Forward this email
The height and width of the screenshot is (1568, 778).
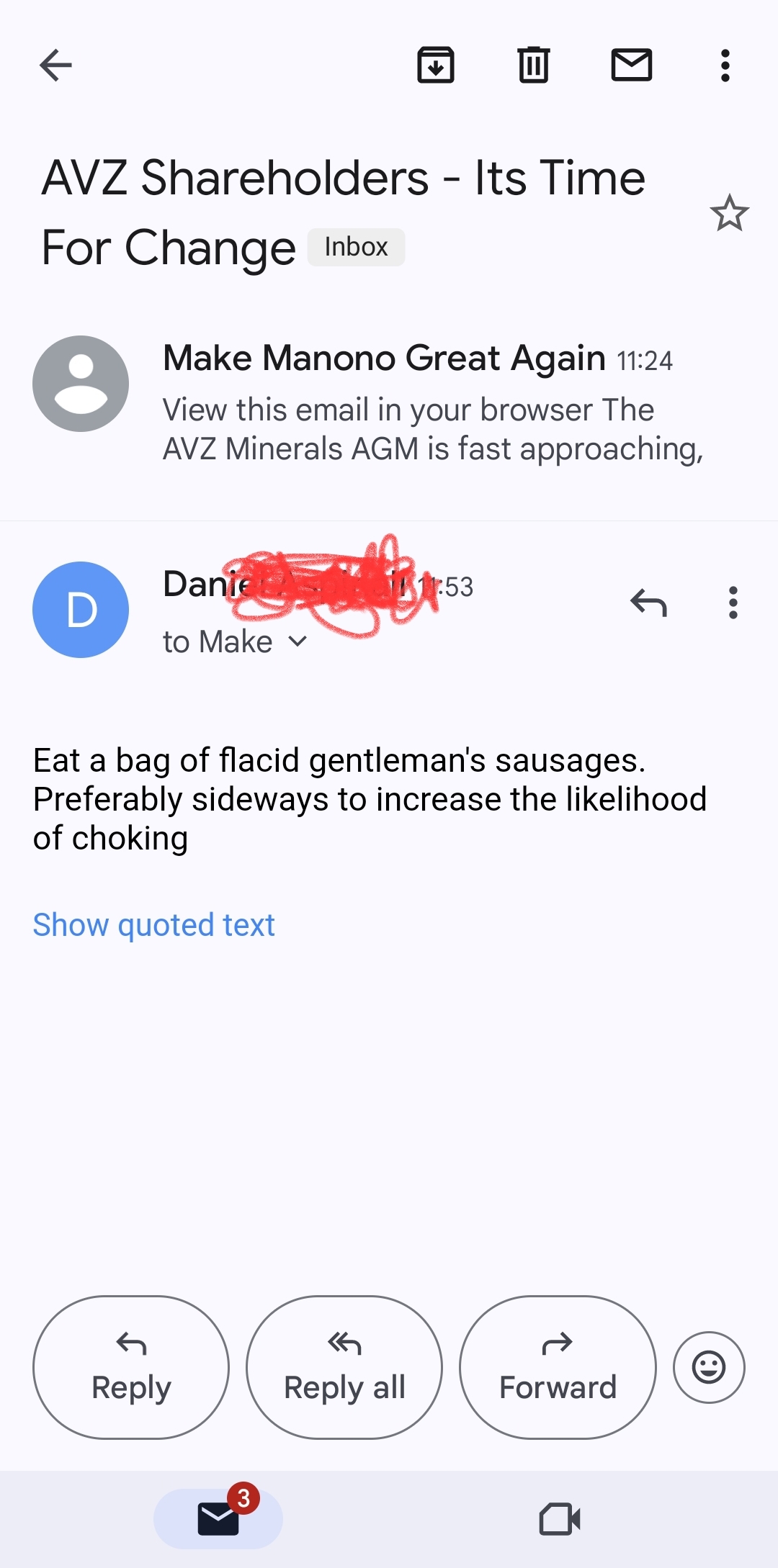(x=558, y=1367)
